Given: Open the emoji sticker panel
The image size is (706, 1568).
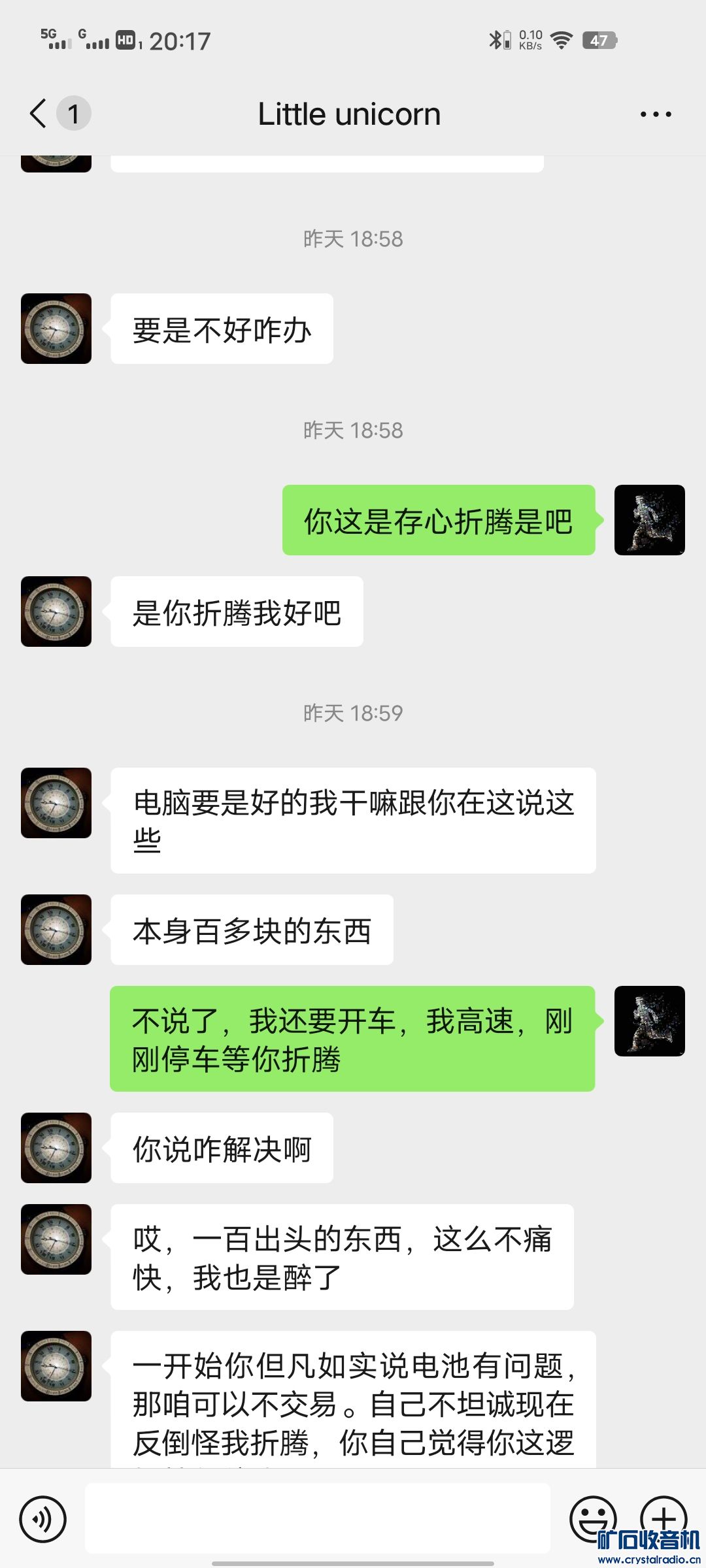Looking at the screenshot, I should point(592,1518).
